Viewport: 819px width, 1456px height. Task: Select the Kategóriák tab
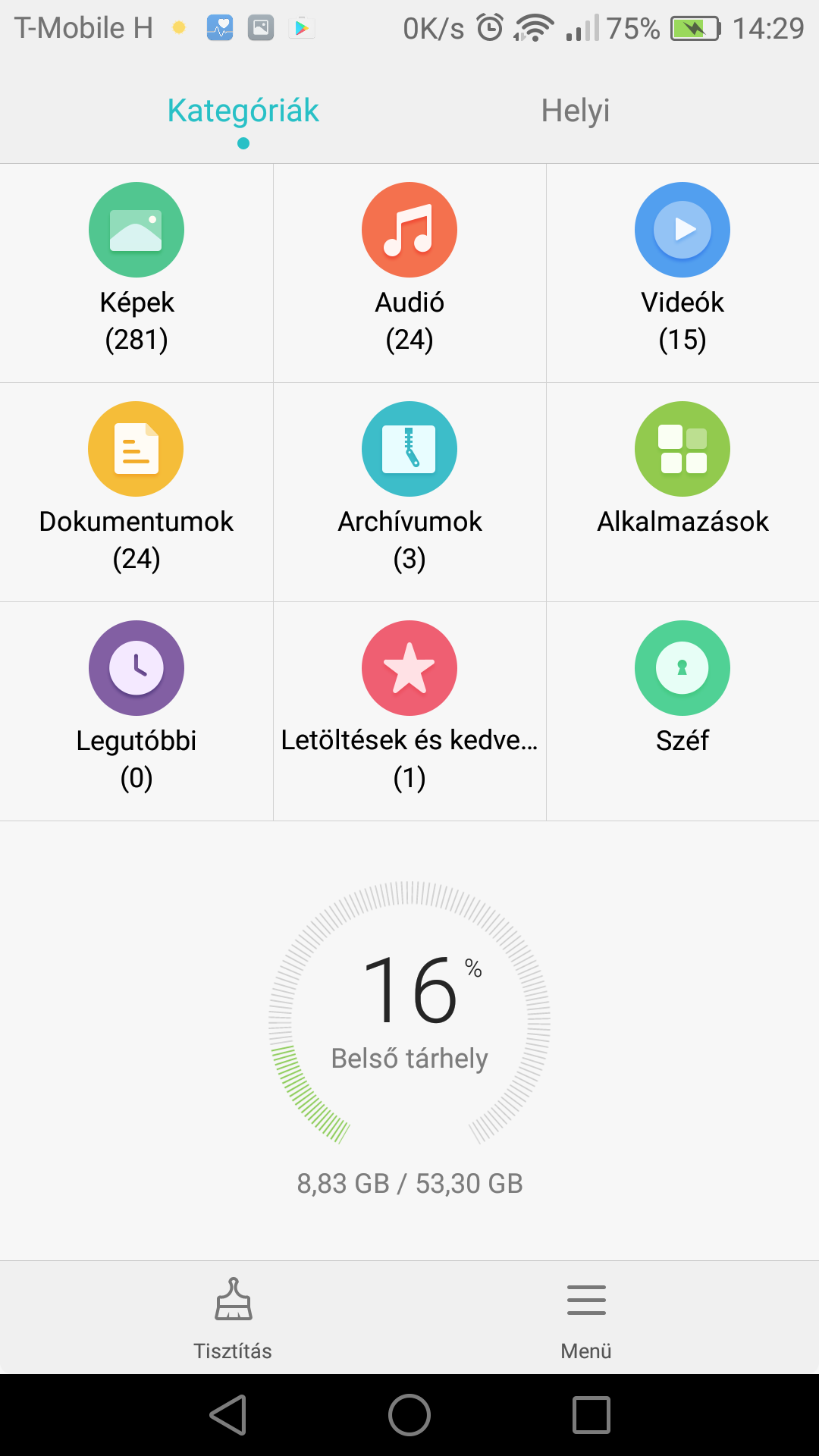coord(243,111)
